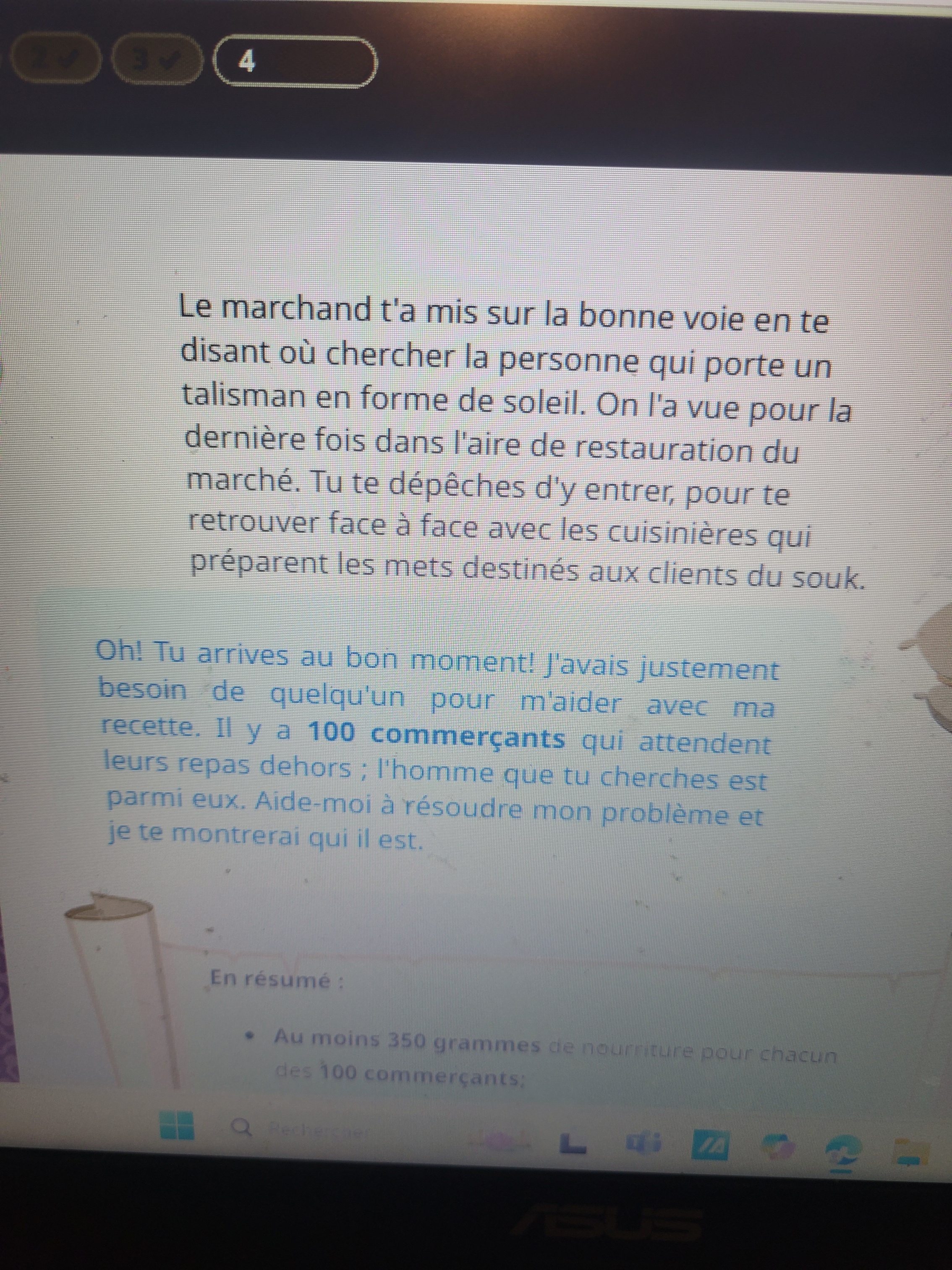Open the current step 4 pill
This screenshot has height=1270, width=952.
pos(296,62)
